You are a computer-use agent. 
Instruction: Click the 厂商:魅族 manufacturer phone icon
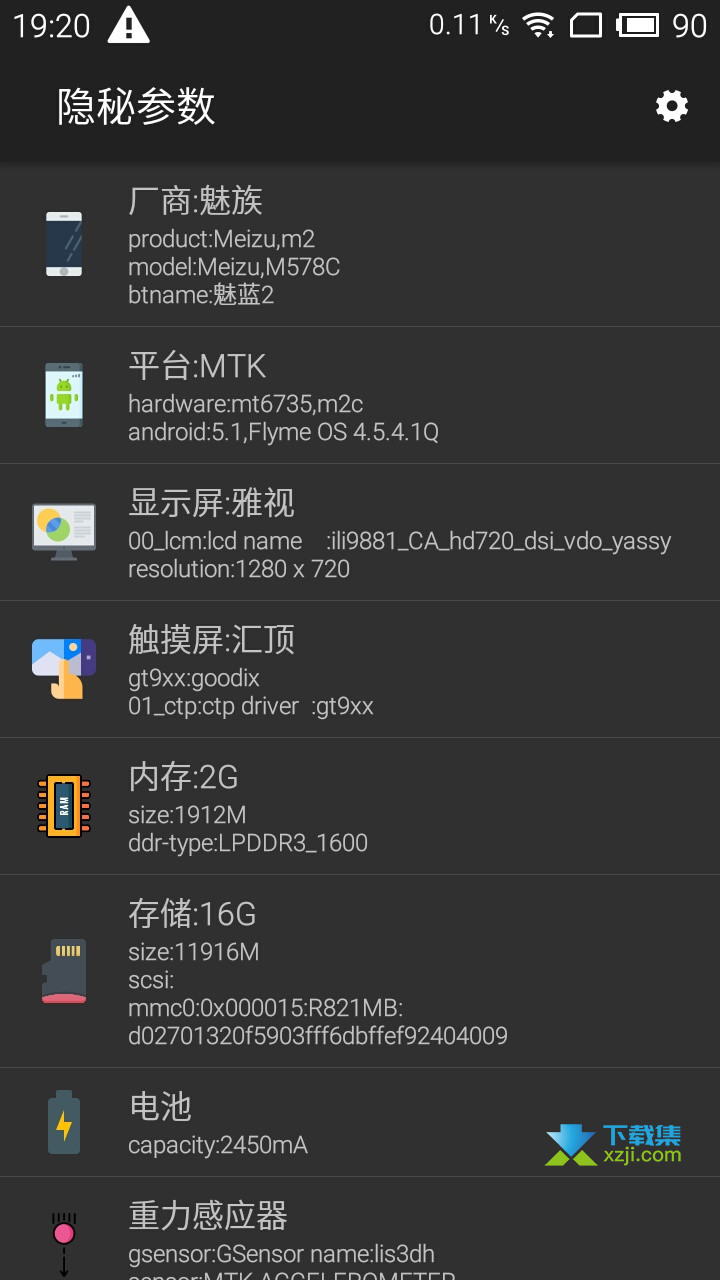click(64, 243)
